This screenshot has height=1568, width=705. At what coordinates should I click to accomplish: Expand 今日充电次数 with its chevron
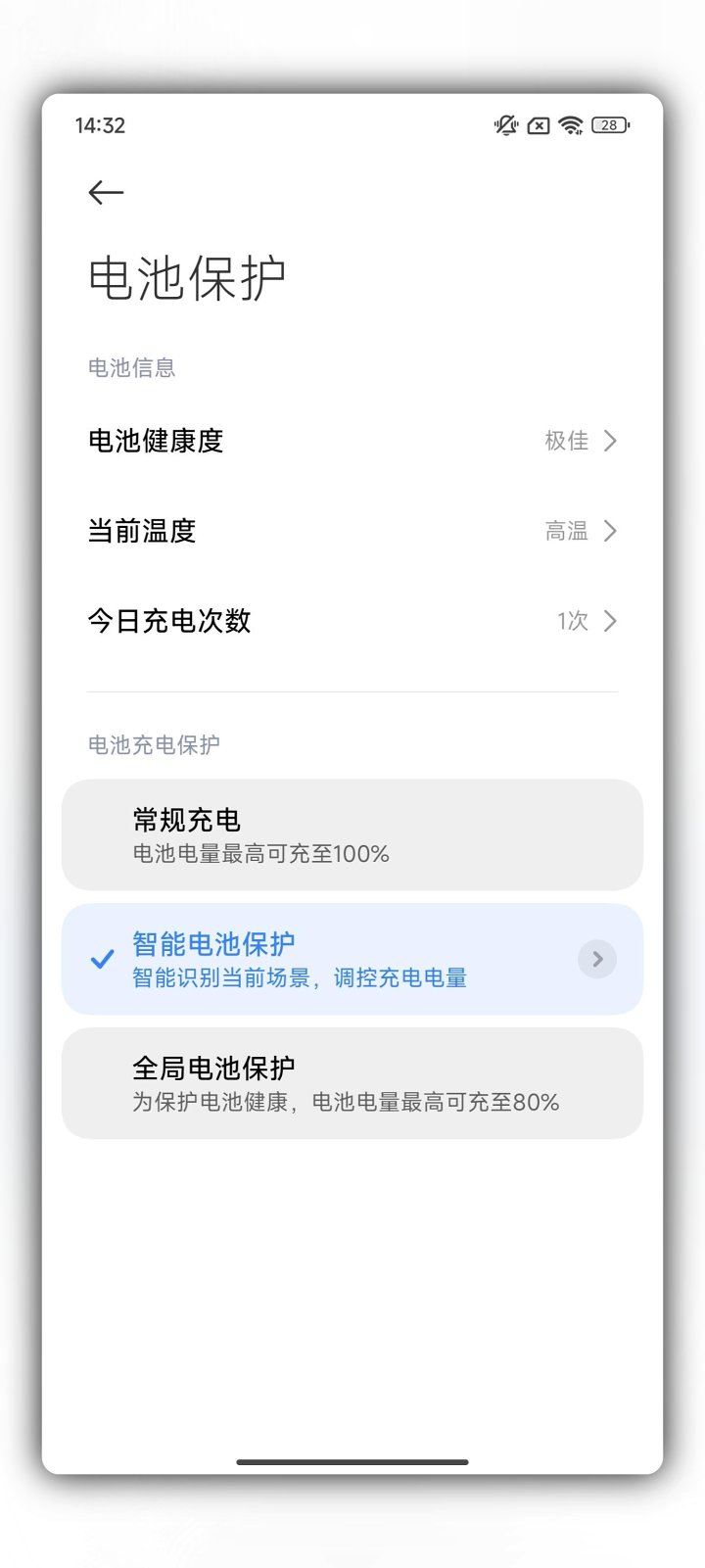610,621
